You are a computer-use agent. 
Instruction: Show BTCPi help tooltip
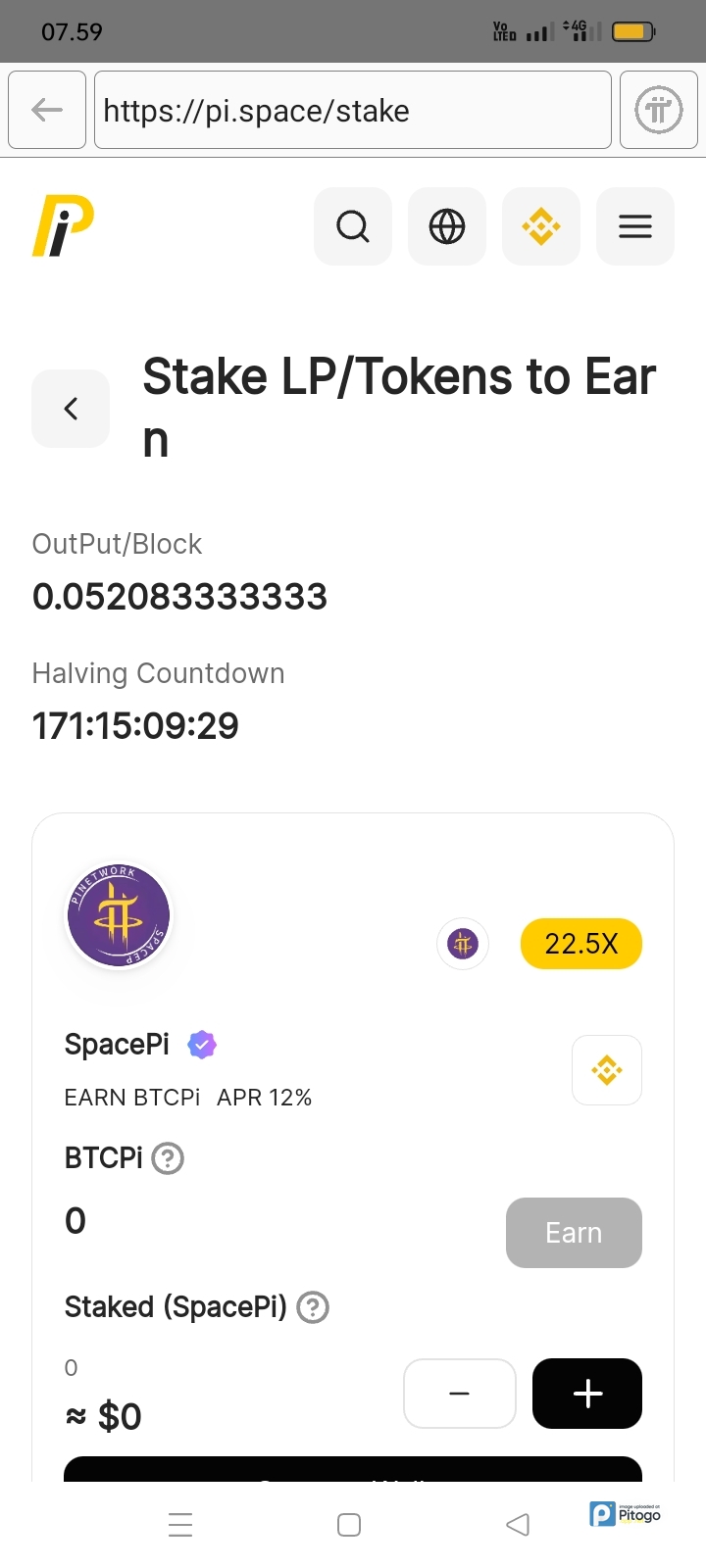point(168,1158)
